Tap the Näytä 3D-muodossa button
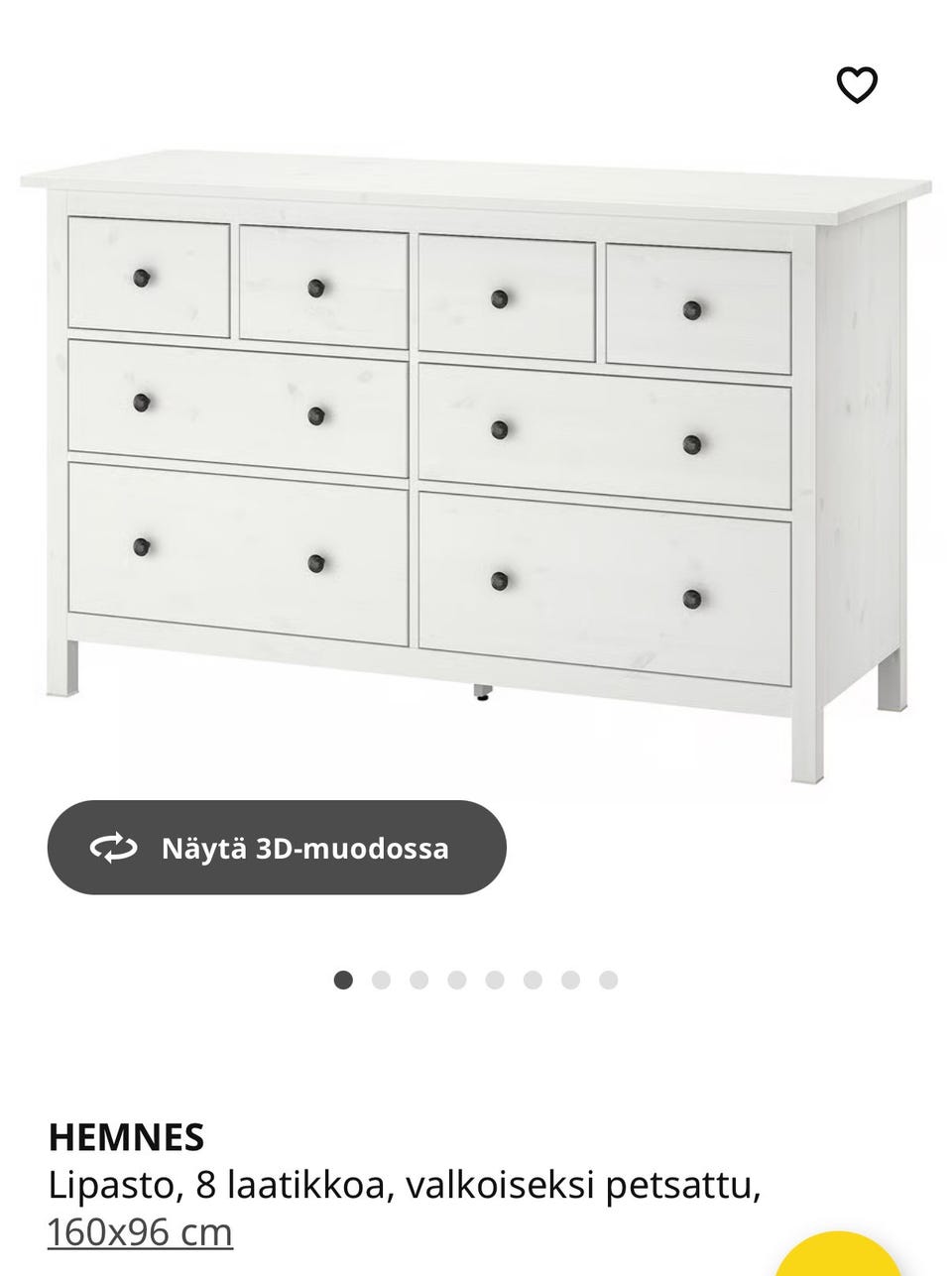 (x=277, y=848)
